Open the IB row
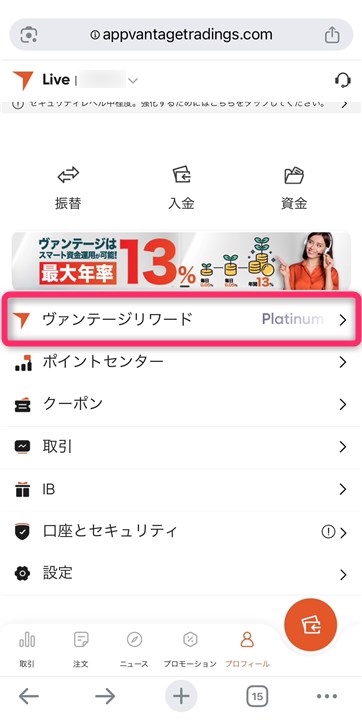The width and height of the screenshot is (362, 723). [181, 490]
